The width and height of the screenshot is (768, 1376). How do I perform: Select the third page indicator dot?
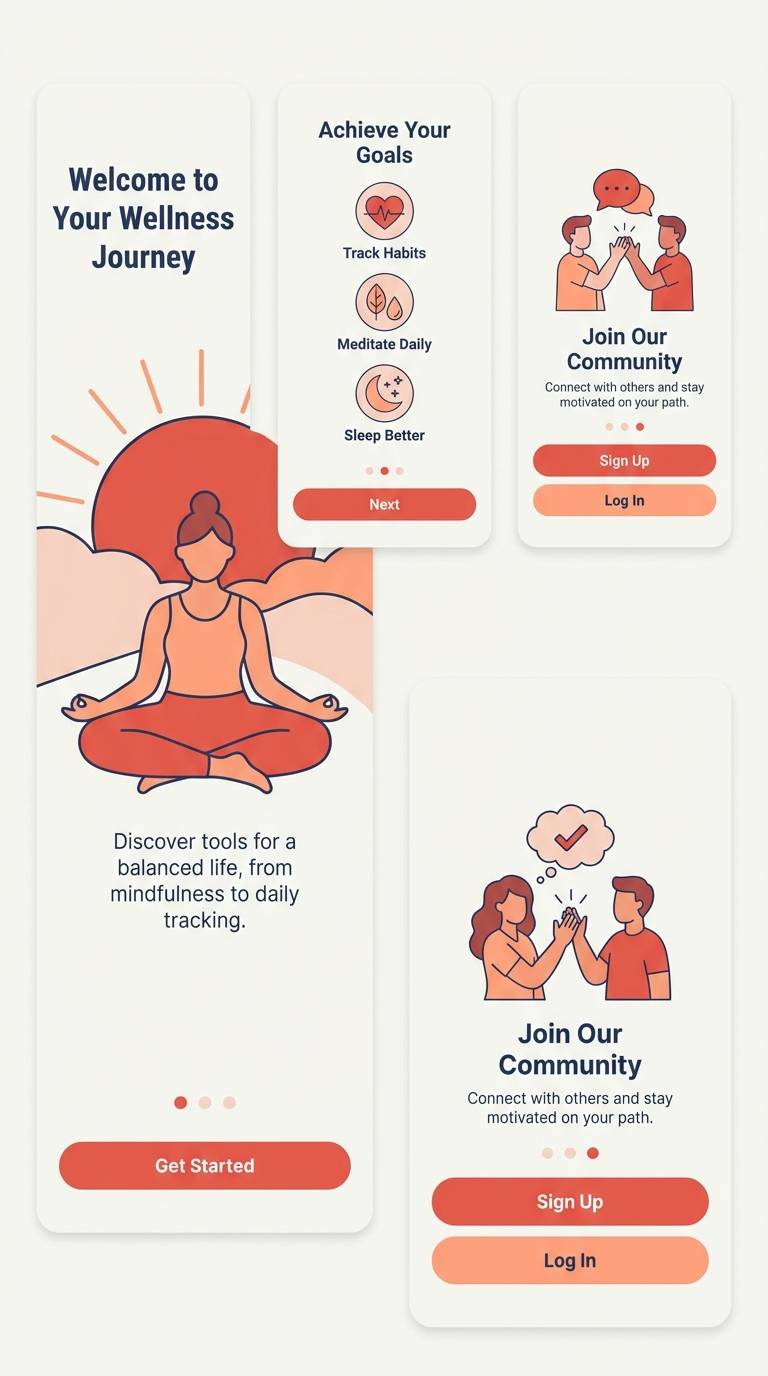point(228,1103)
